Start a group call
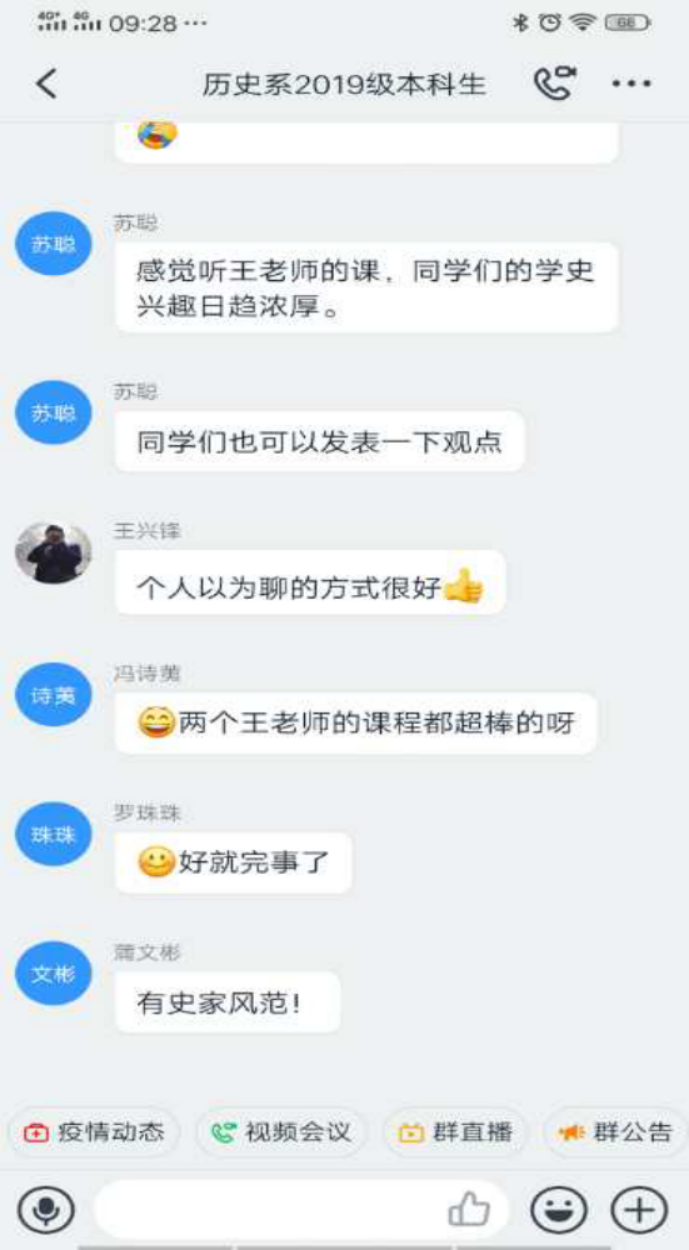 tap(556, 84)
